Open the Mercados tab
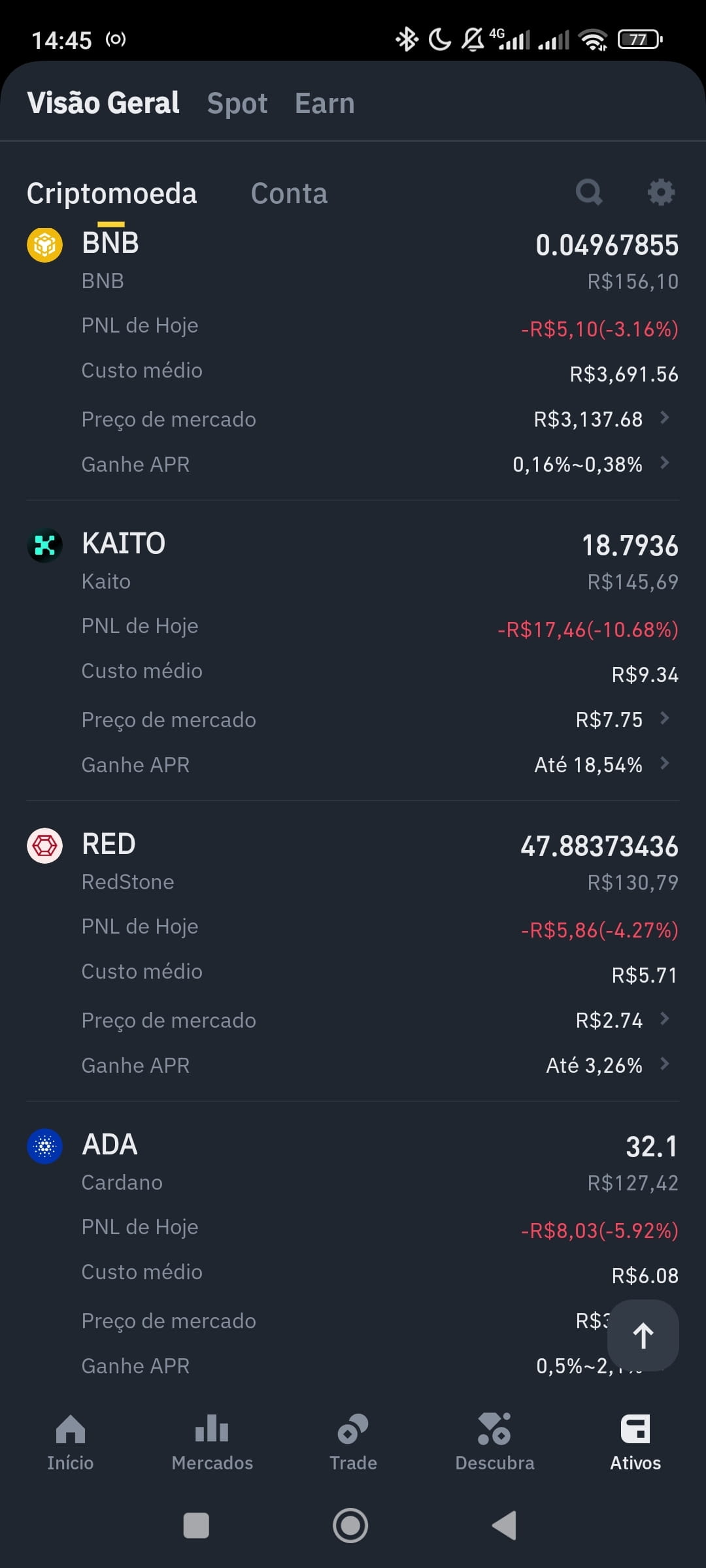The image size is (706, 1568). [x=212, y=1443]
